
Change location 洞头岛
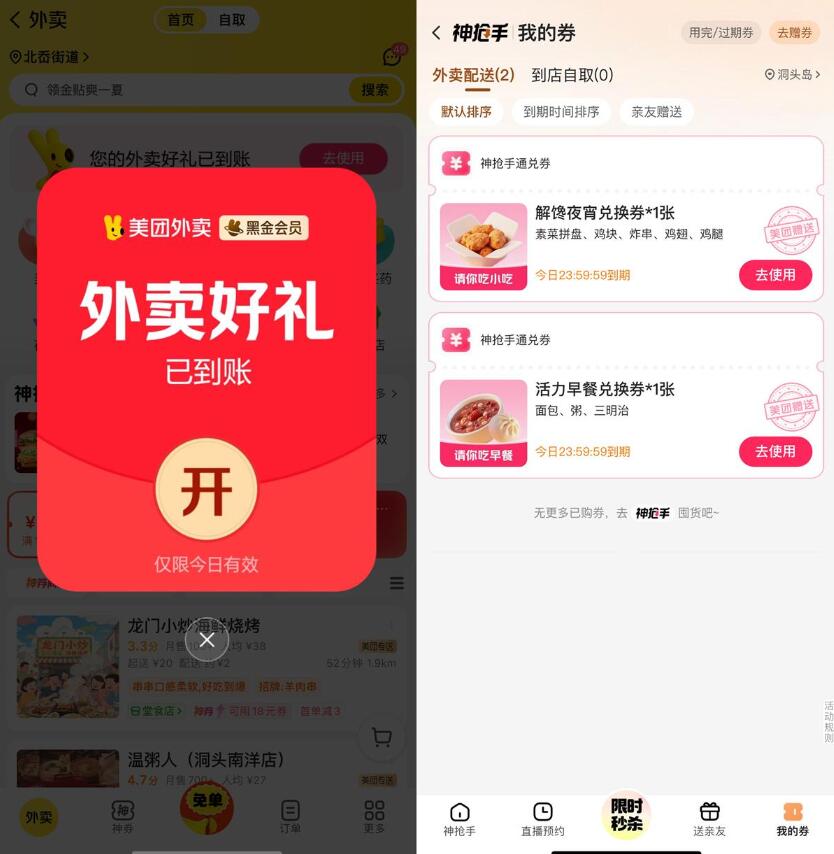pyautogui.click(x=793, y=75)
